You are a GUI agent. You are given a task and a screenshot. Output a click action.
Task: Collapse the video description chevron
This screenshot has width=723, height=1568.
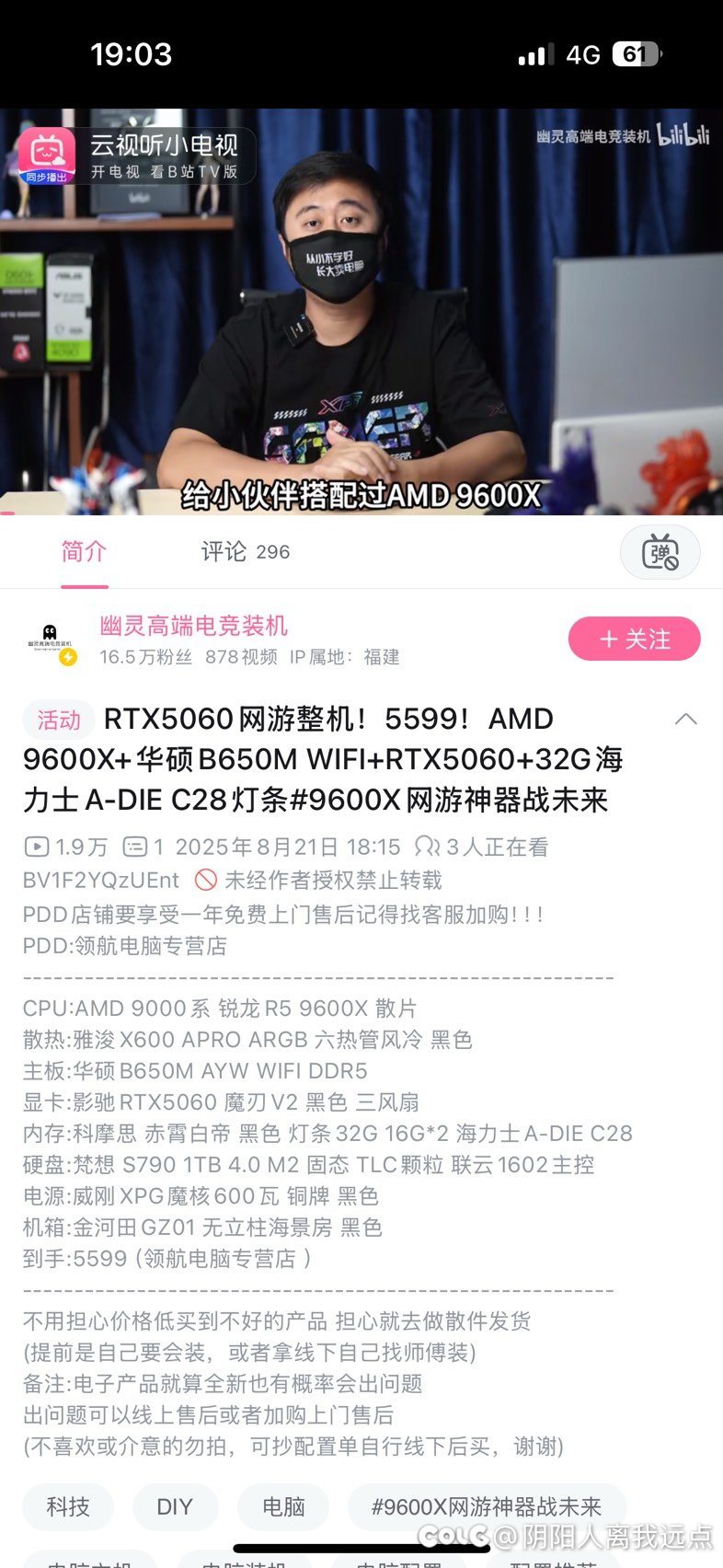pyautogui.click(x=685, y=719)
